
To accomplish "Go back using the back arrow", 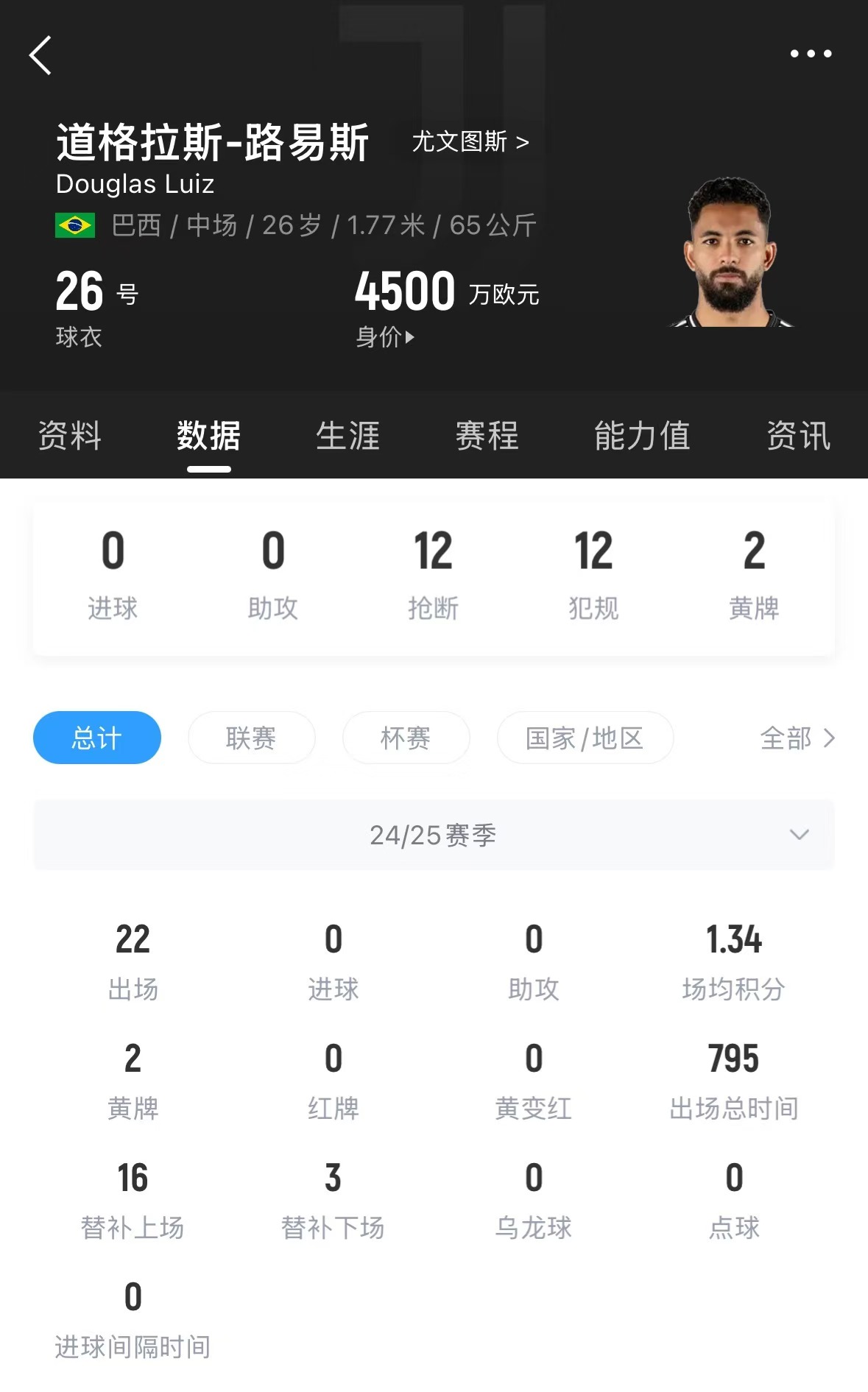I will tap(40, 55).
